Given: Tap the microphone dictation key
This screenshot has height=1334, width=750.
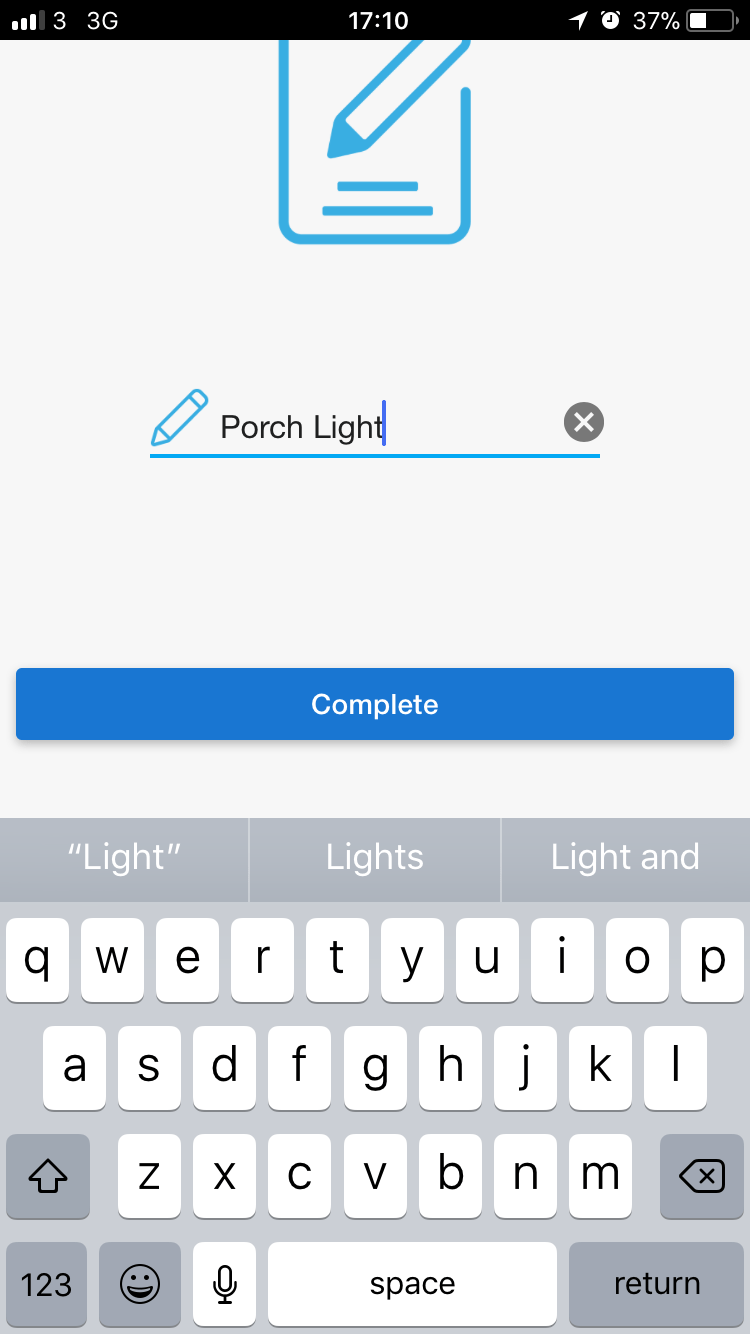Looking at the screenshot, I should [x=225, y=1283].
